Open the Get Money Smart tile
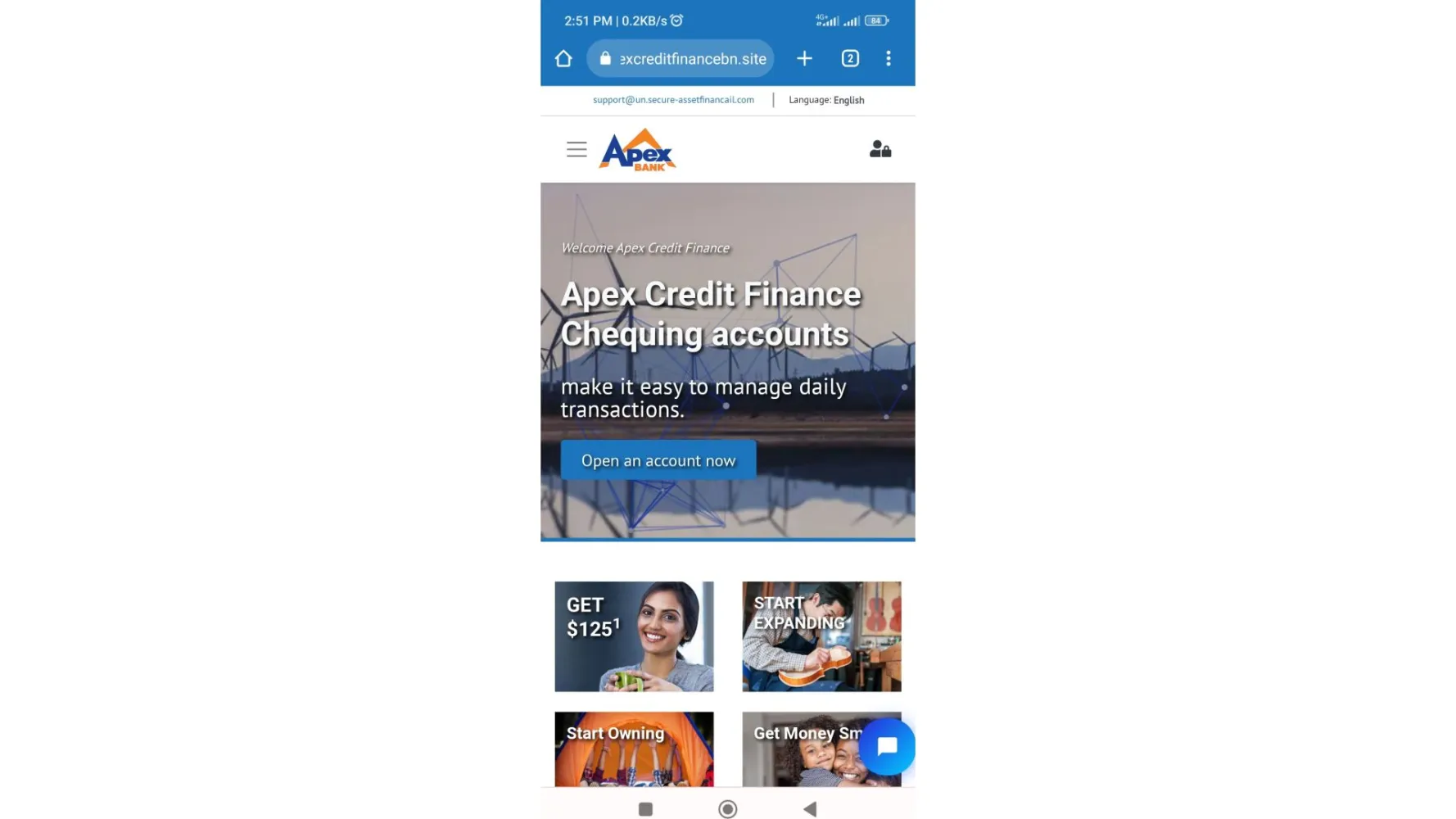 [x=798, y=749]
